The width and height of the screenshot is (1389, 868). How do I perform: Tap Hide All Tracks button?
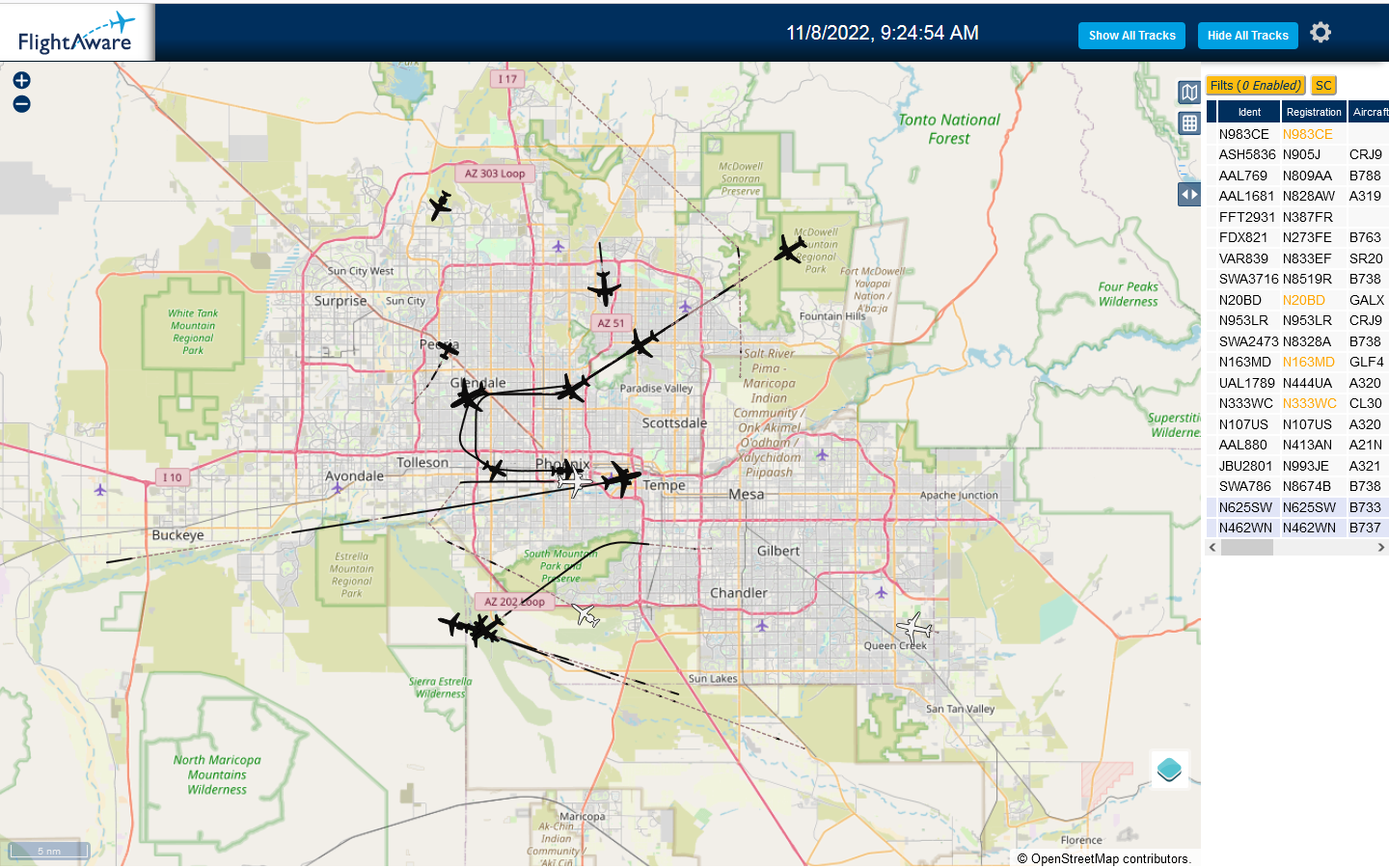coord(1247,36)
